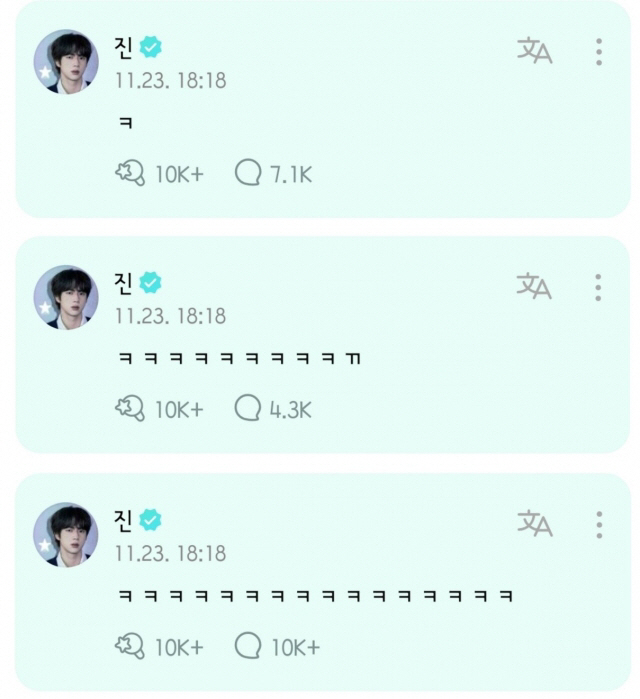Cheer the post with 4.3K comments
This screenshot has height=699, width=640.
[131, 409]
